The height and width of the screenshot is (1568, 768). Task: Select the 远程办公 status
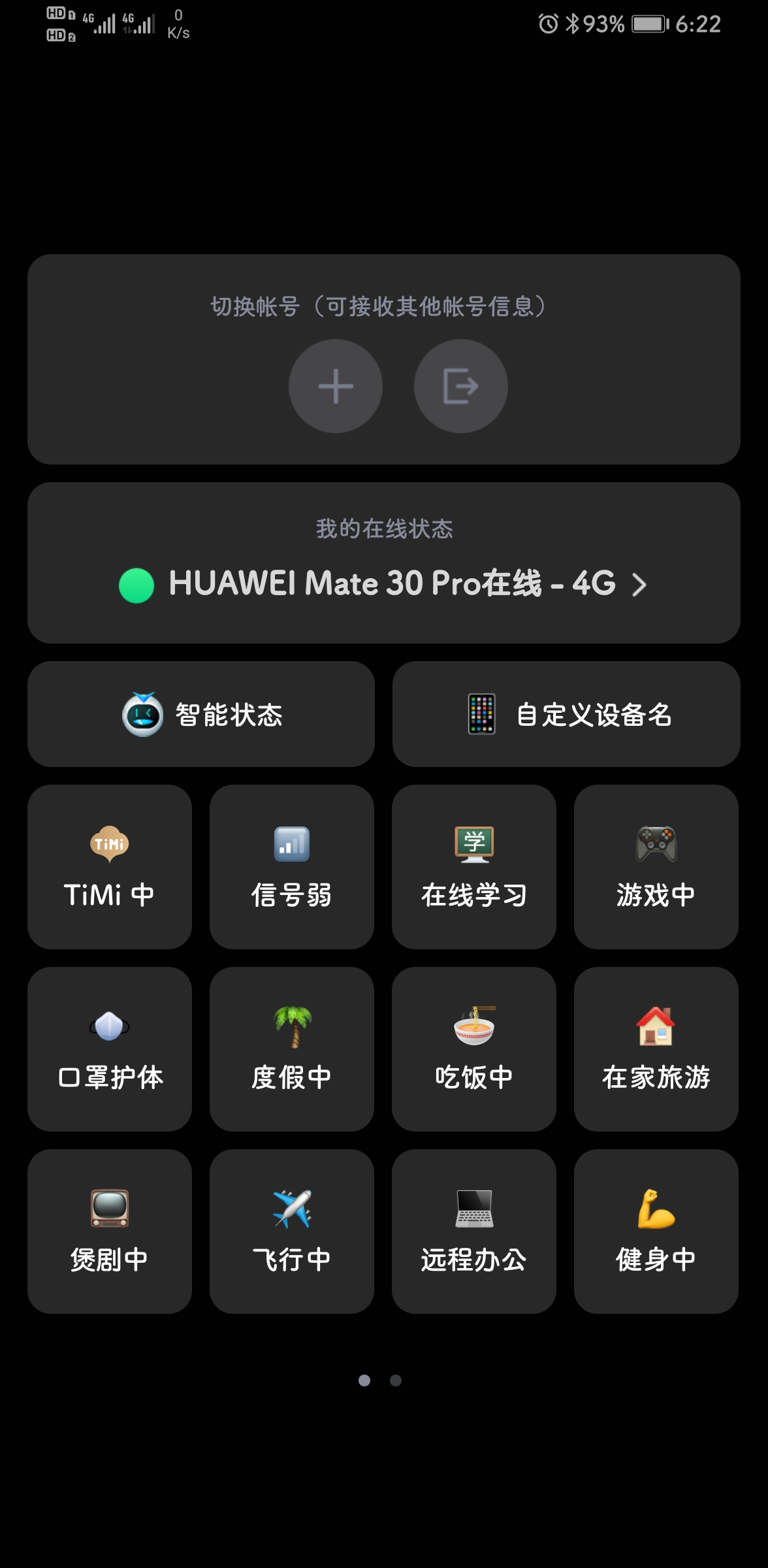point(474,1232)
